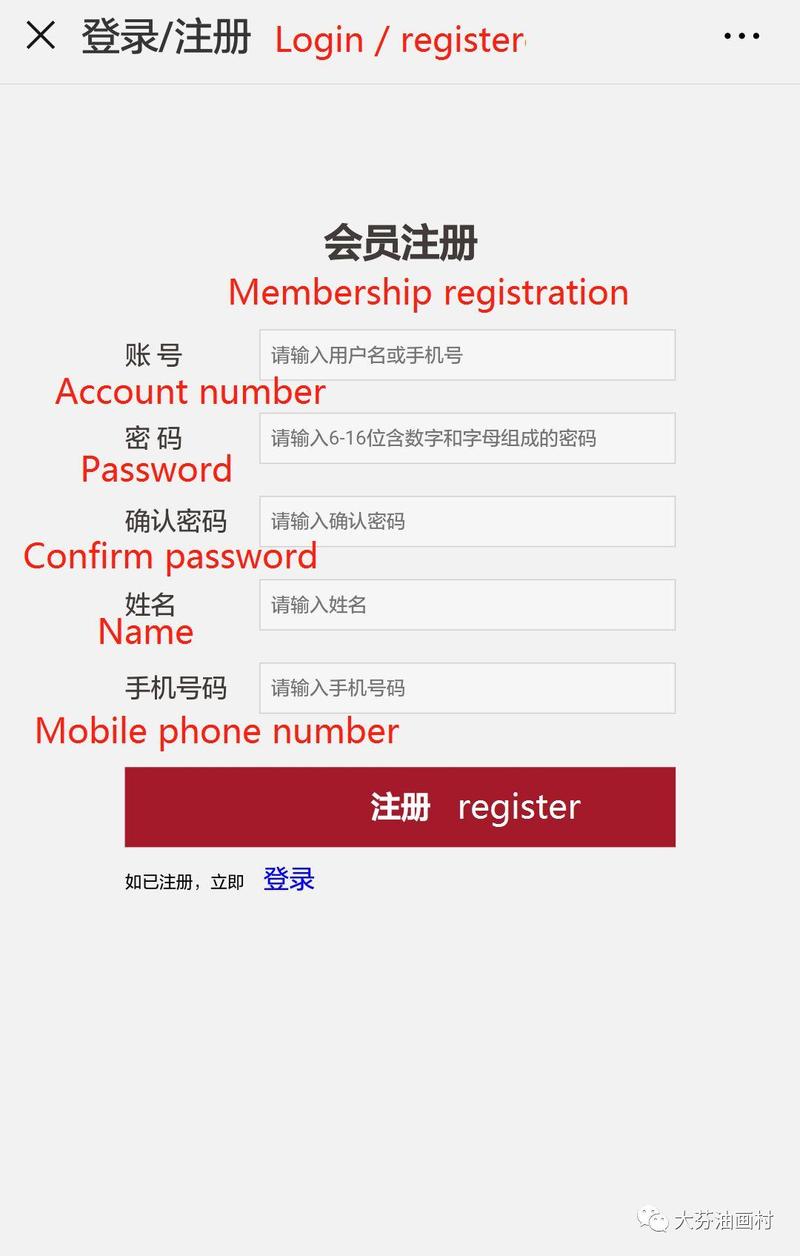Select the confirm password field
The image size is (800, 1256).
[467, 521]
